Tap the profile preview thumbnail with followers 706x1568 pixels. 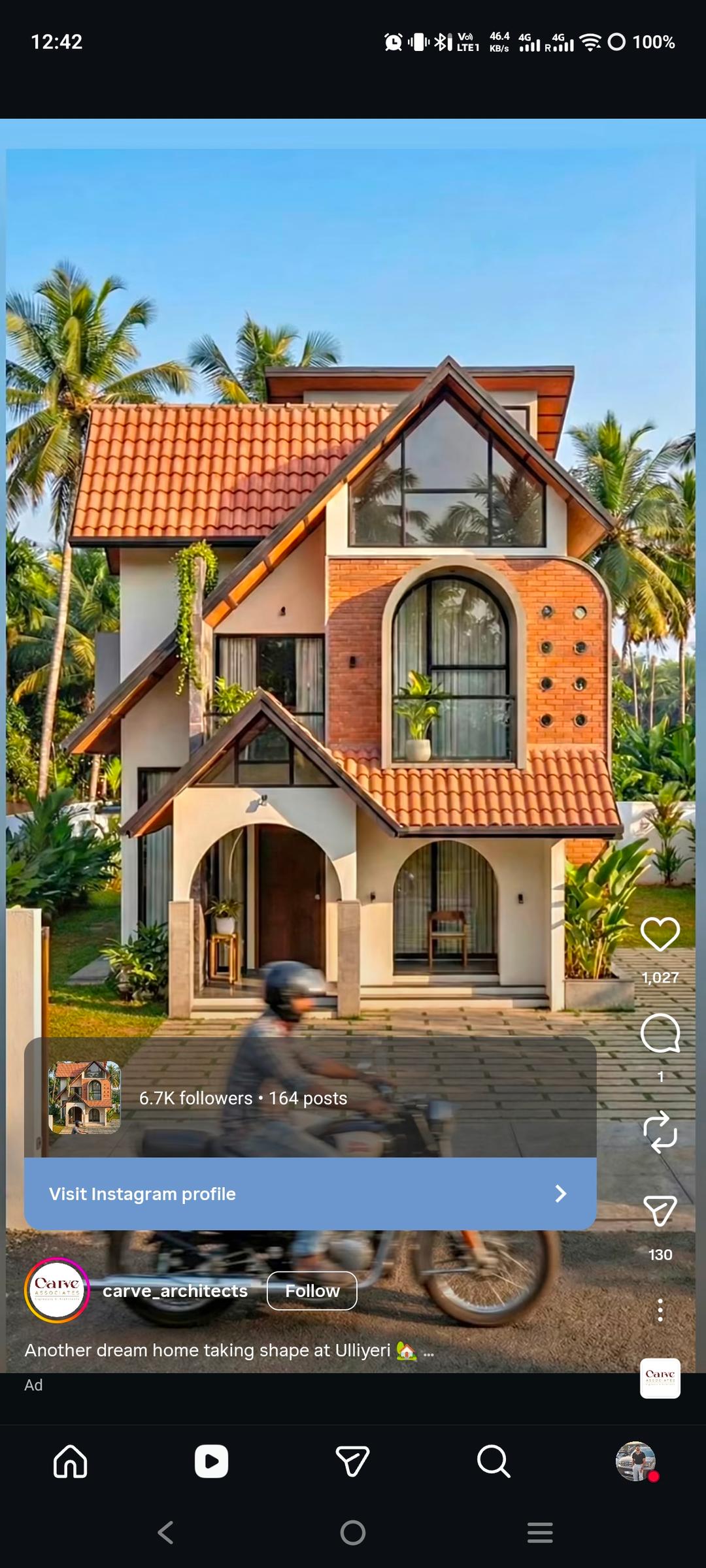85,1098
